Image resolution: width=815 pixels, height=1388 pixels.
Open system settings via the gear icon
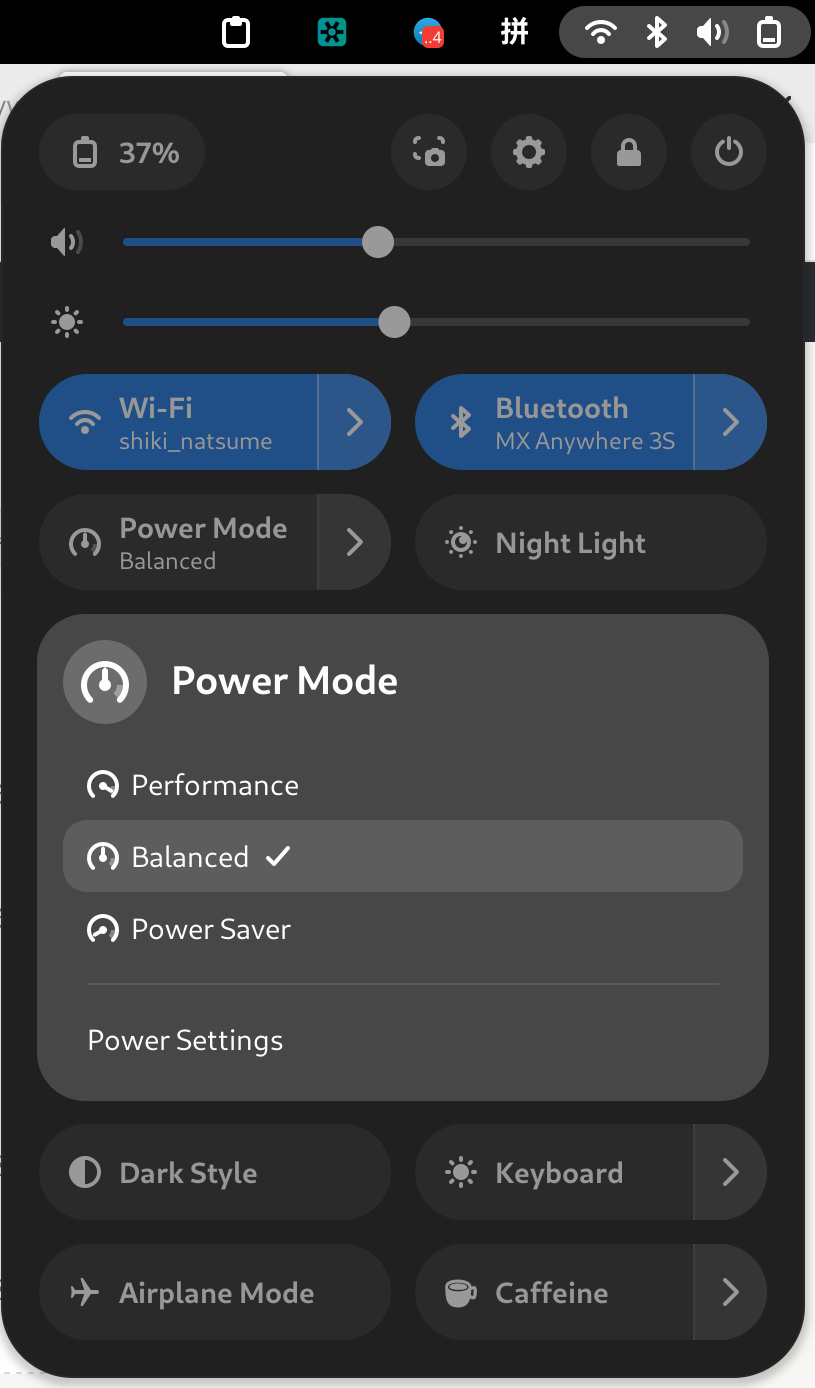(x=529, y=152)
